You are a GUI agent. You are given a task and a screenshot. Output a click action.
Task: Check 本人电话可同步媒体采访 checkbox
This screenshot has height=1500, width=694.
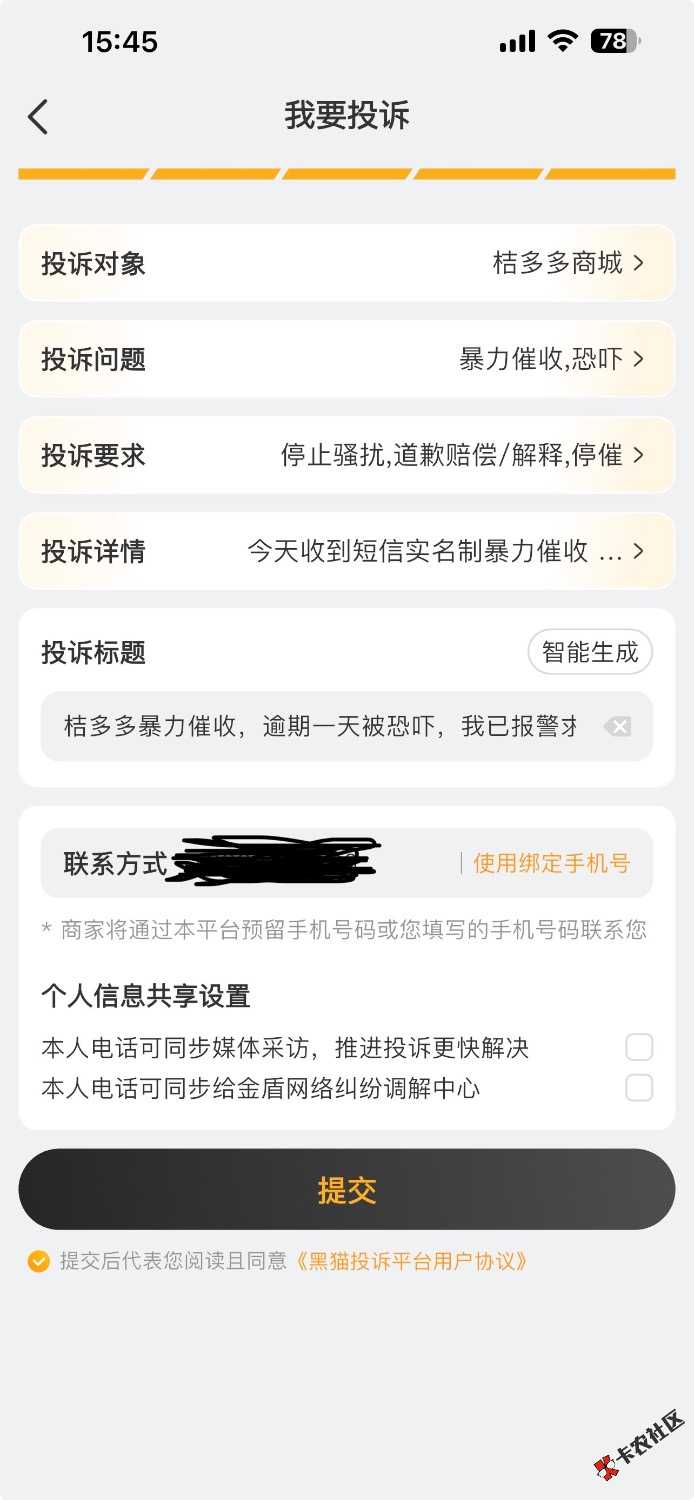[639, 1047]
